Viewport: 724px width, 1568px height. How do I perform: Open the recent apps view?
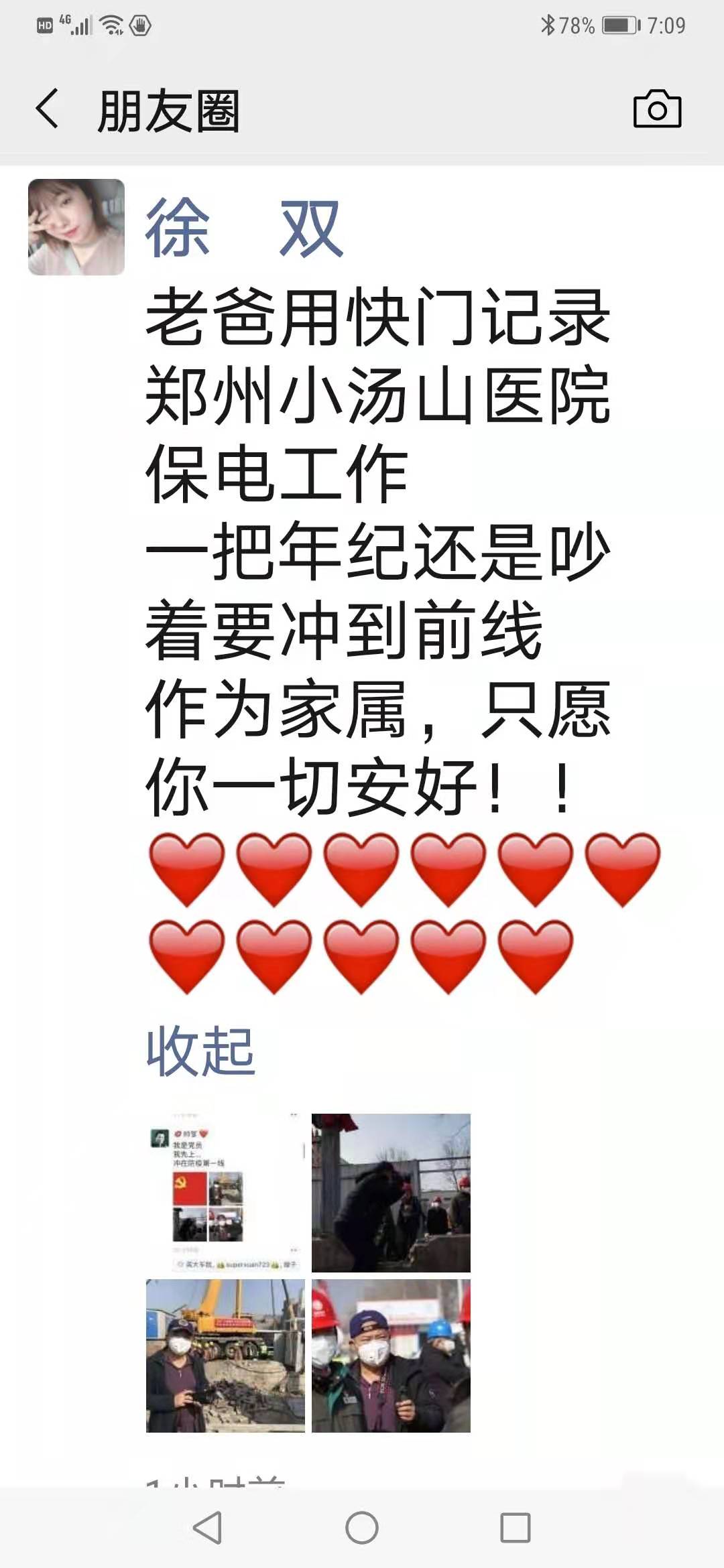click(x=516, y=1528)
